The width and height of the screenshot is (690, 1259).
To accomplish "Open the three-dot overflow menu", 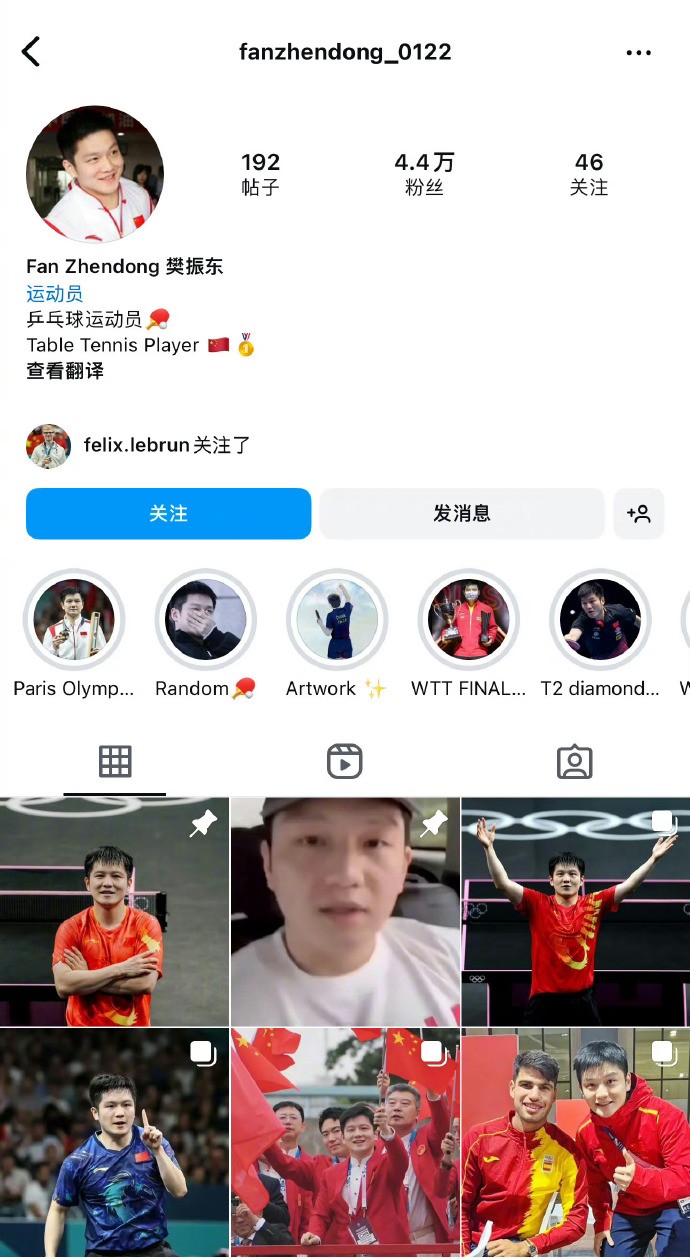I will (x=638, y=53).
